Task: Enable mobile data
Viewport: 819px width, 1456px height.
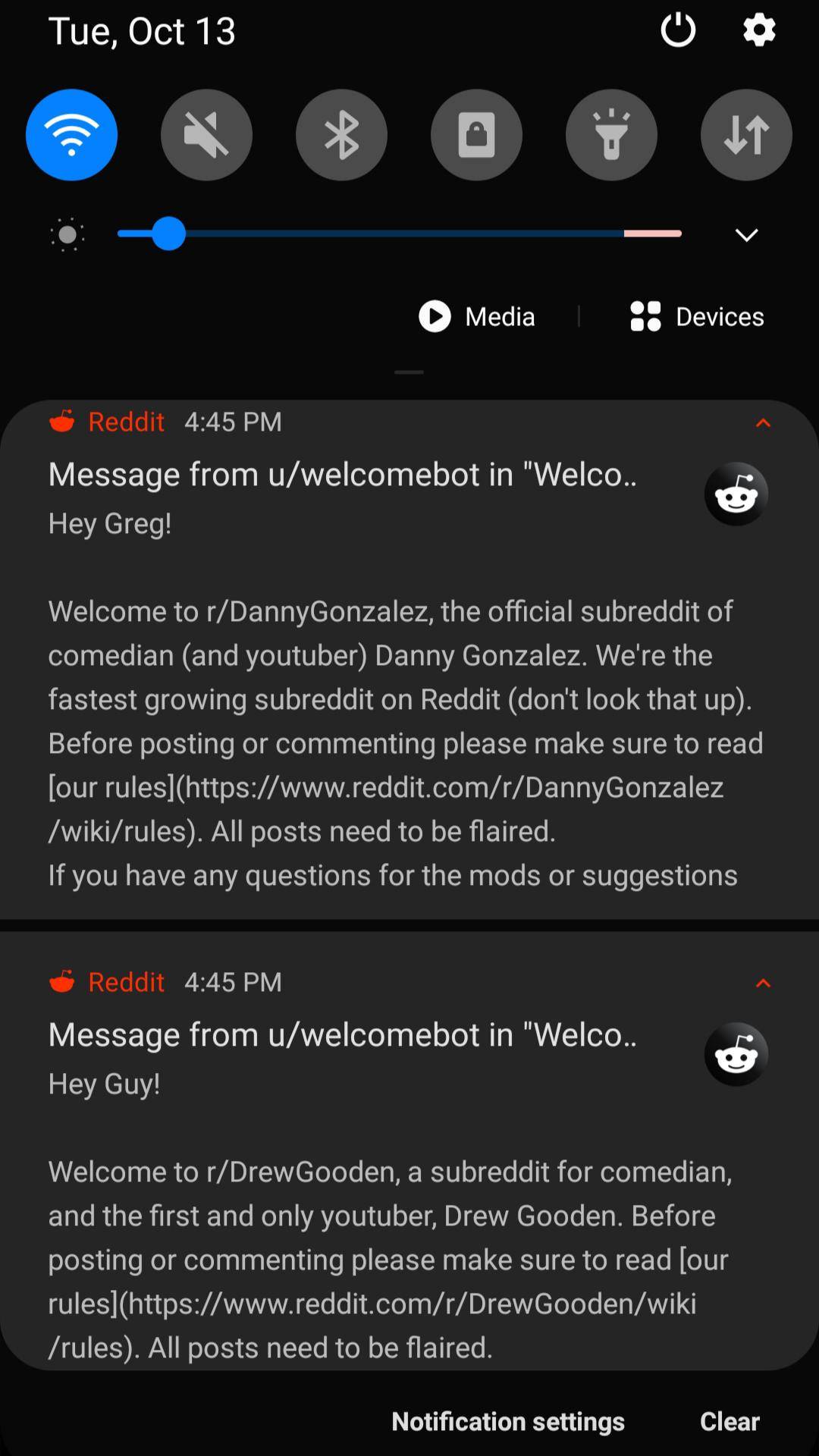Action: click(746, 134)
